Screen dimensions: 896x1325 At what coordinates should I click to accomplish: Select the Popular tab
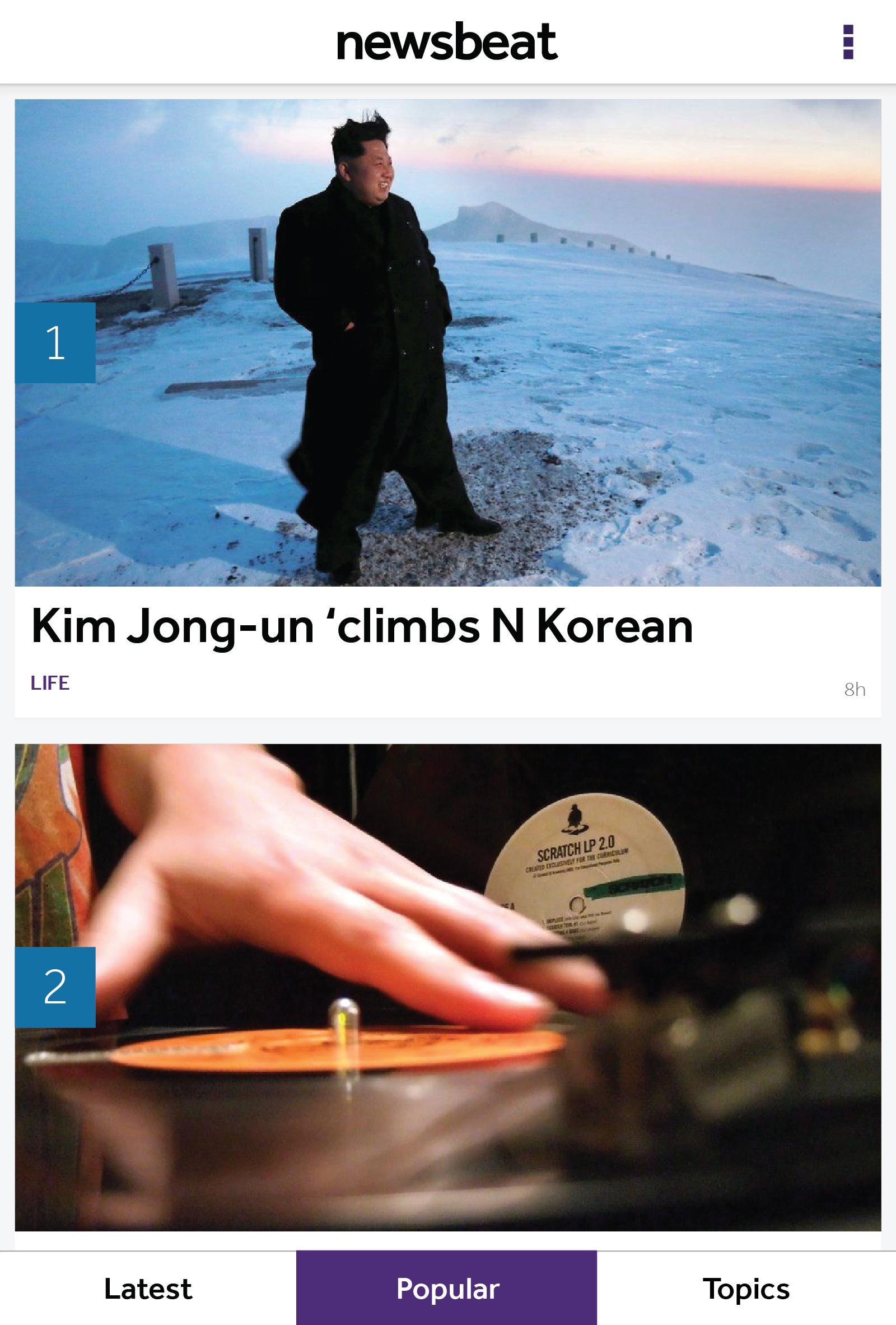pyautogui.click(x=447, y=1289)
